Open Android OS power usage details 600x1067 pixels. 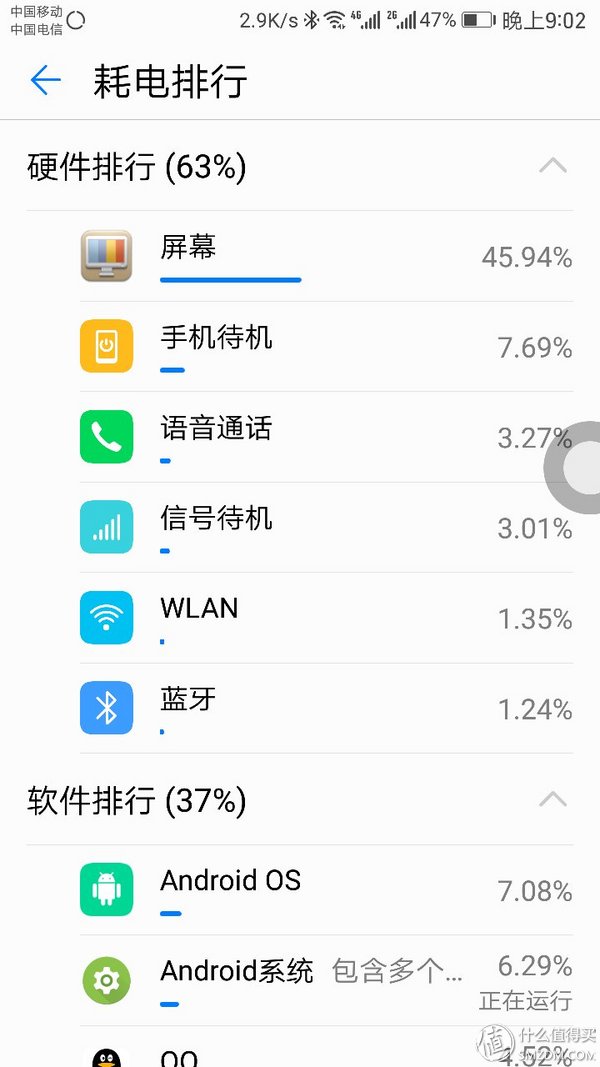(x=300, y=890)
